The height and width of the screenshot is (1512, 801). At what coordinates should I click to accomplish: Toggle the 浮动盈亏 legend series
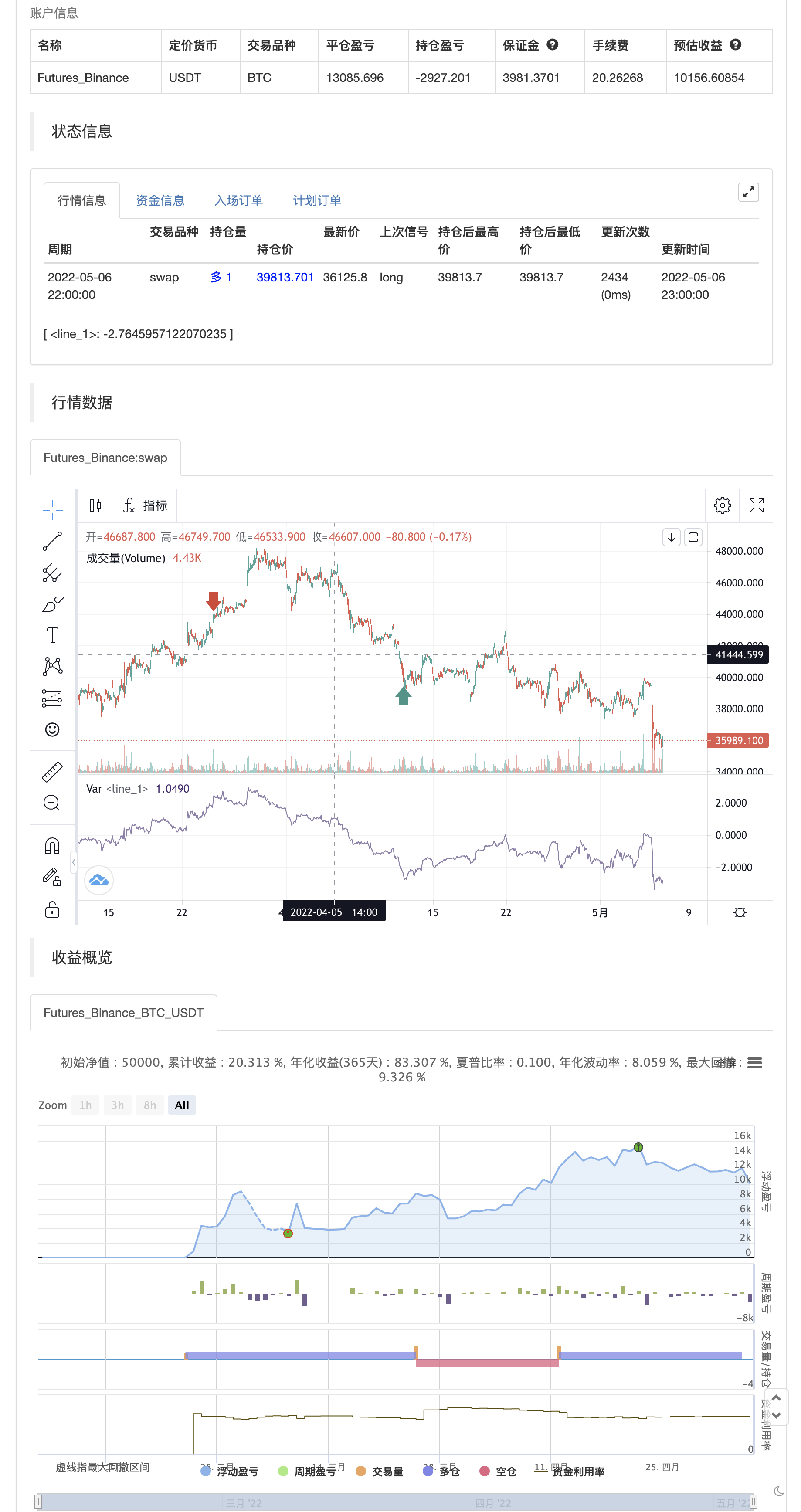[230, 1471]
